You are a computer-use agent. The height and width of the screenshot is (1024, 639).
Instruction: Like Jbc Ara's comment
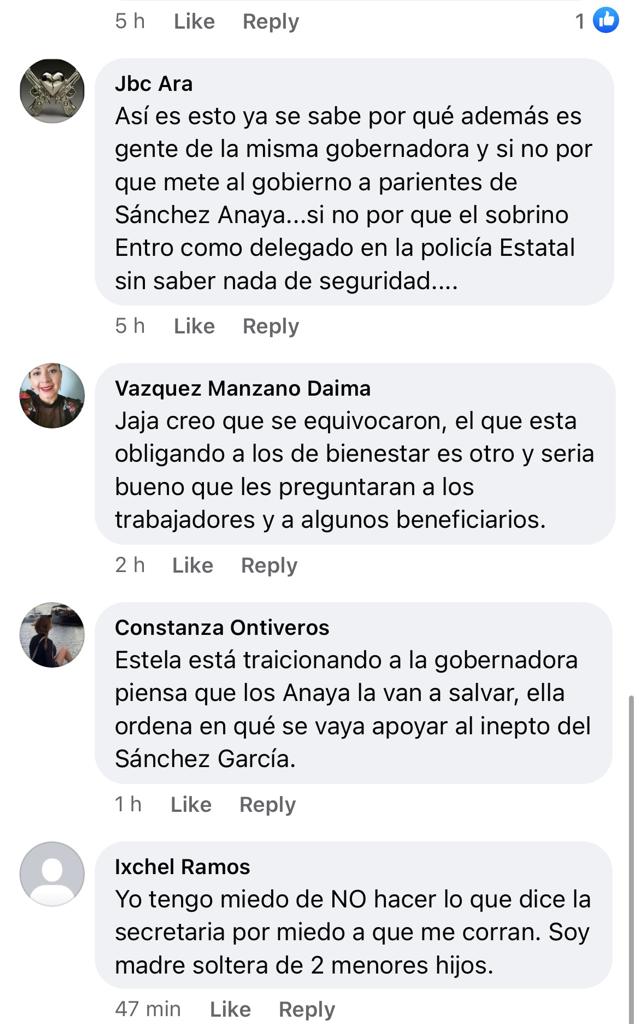194,326
